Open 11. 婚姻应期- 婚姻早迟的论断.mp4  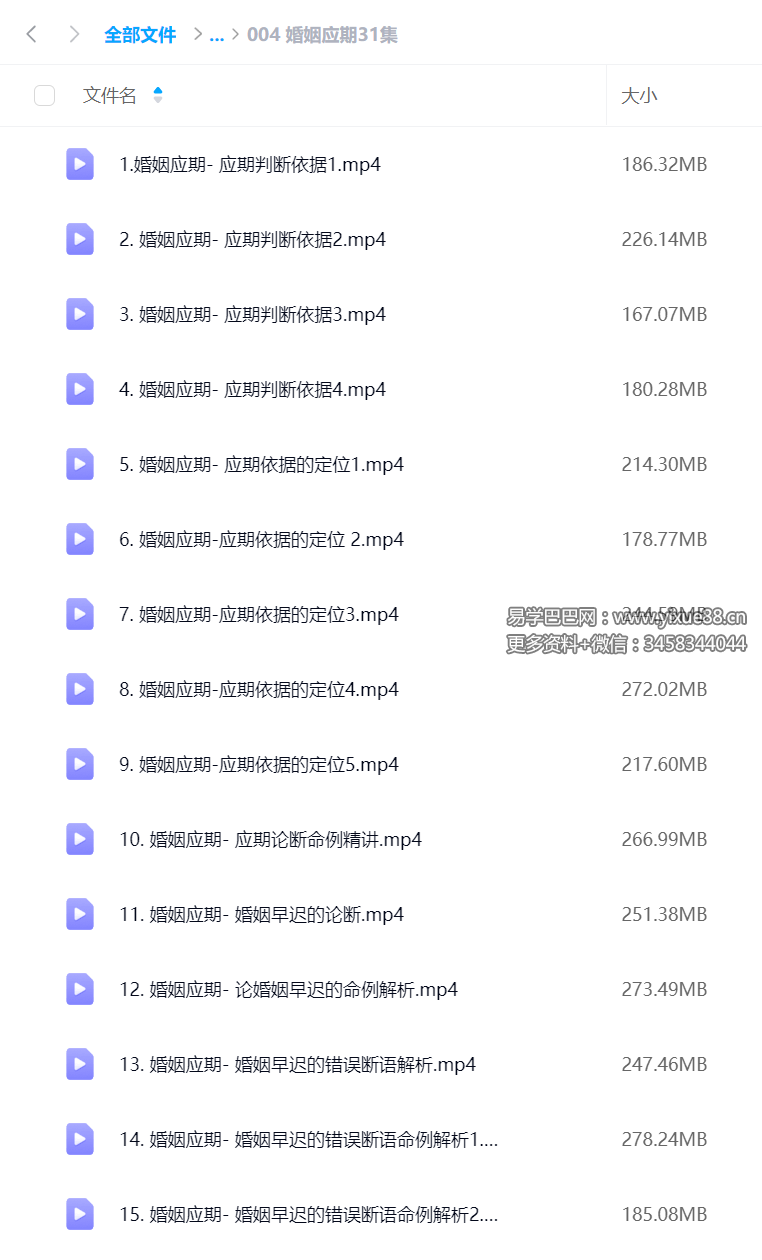click(x=261, y=914)
